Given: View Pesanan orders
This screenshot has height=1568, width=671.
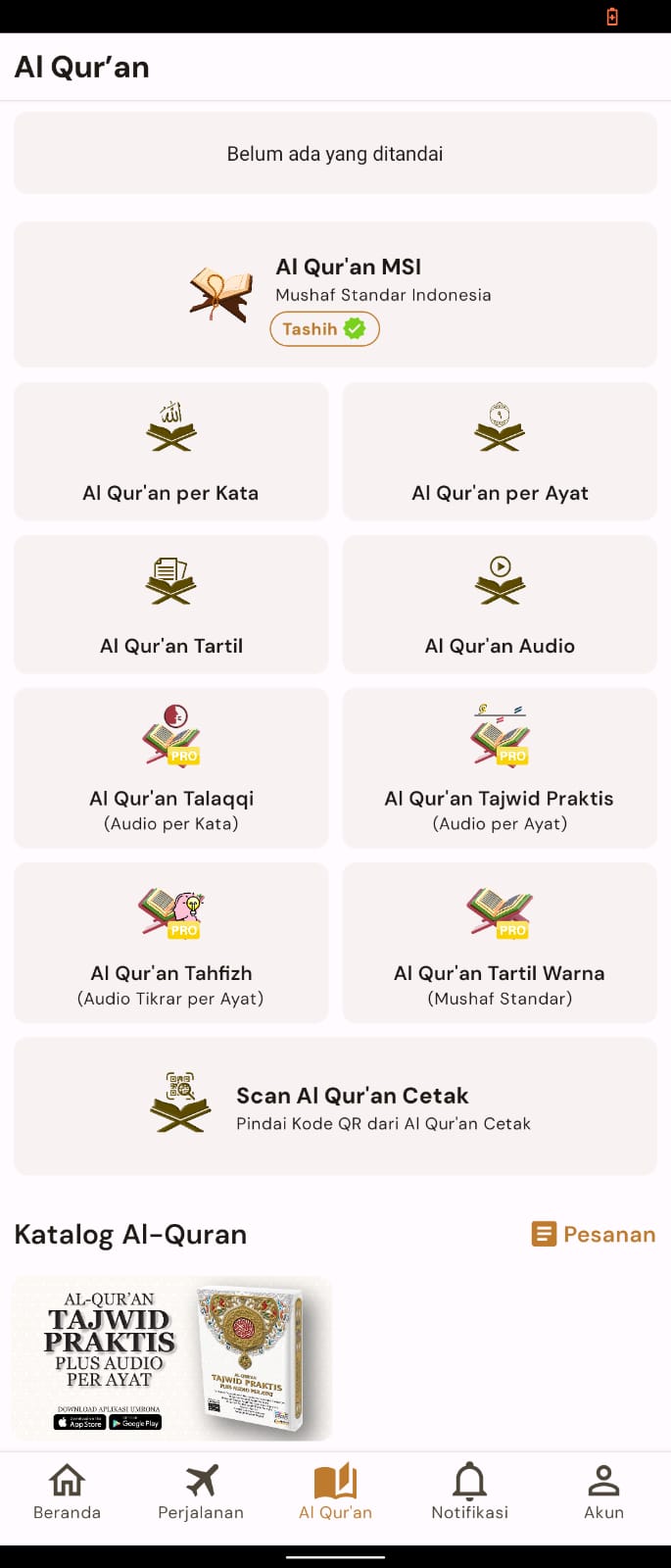Looking at the screenshot, I should coord(594,1234).
